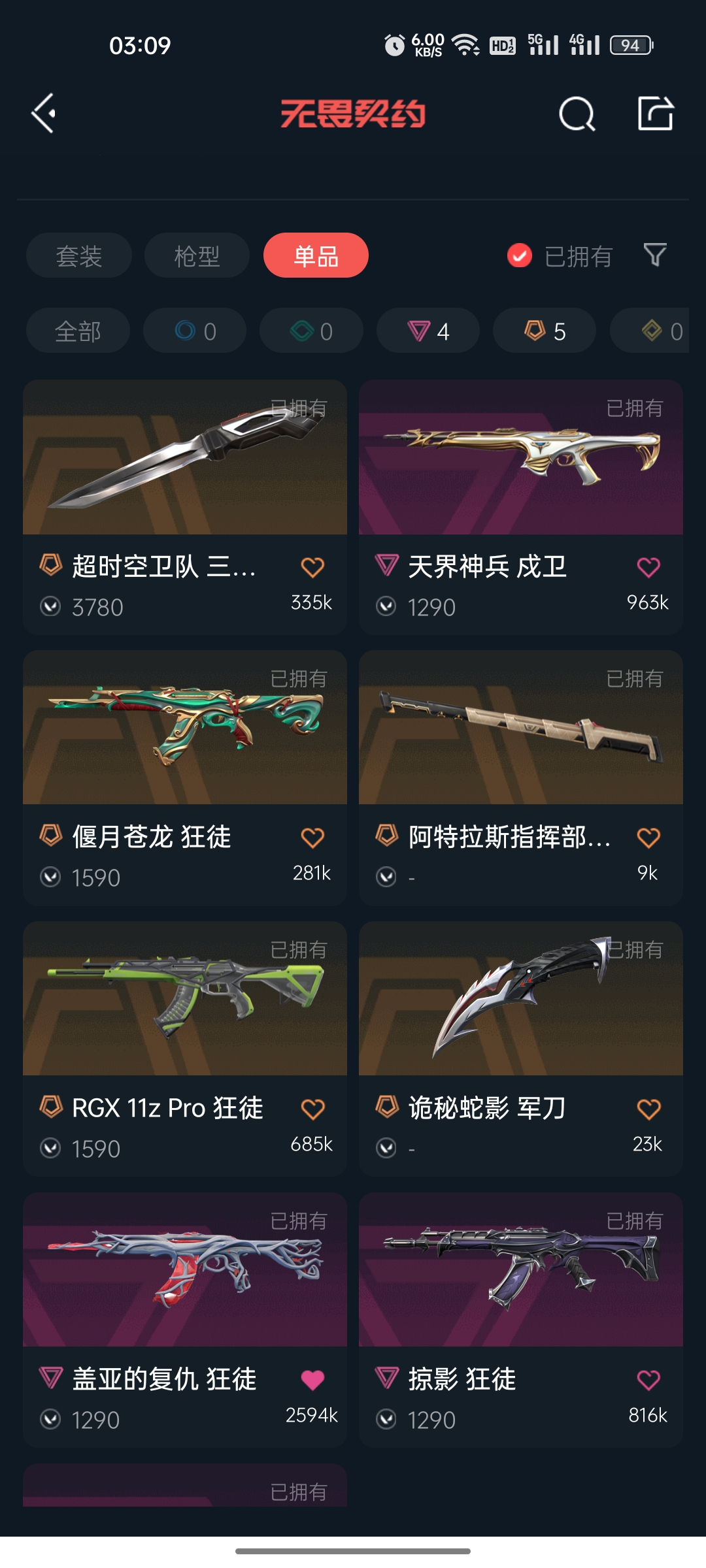Uncheck the 已拥有 checkbox
The height and width of the screenshot is (1568, 706).
520,255
